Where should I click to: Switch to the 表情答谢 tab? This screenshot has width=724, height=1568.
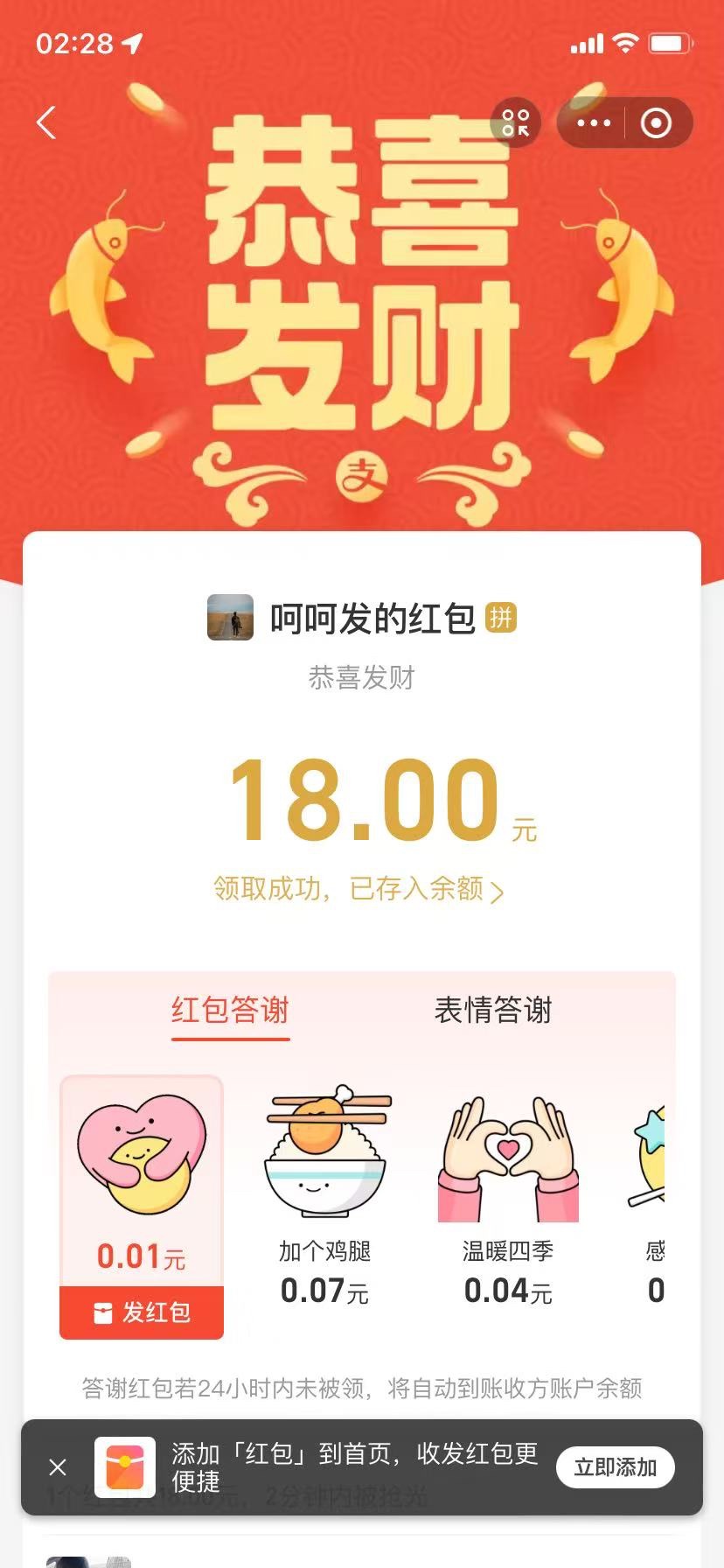pos(493,1010)
